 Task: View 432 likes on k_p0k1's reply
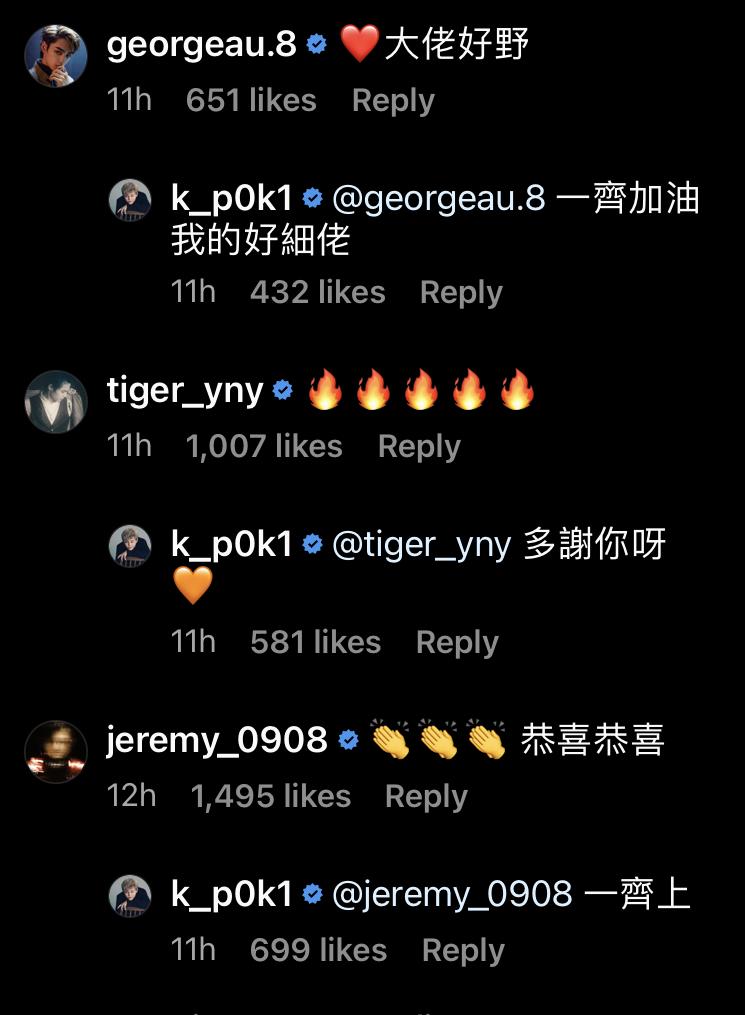click(x=317, y=293)
